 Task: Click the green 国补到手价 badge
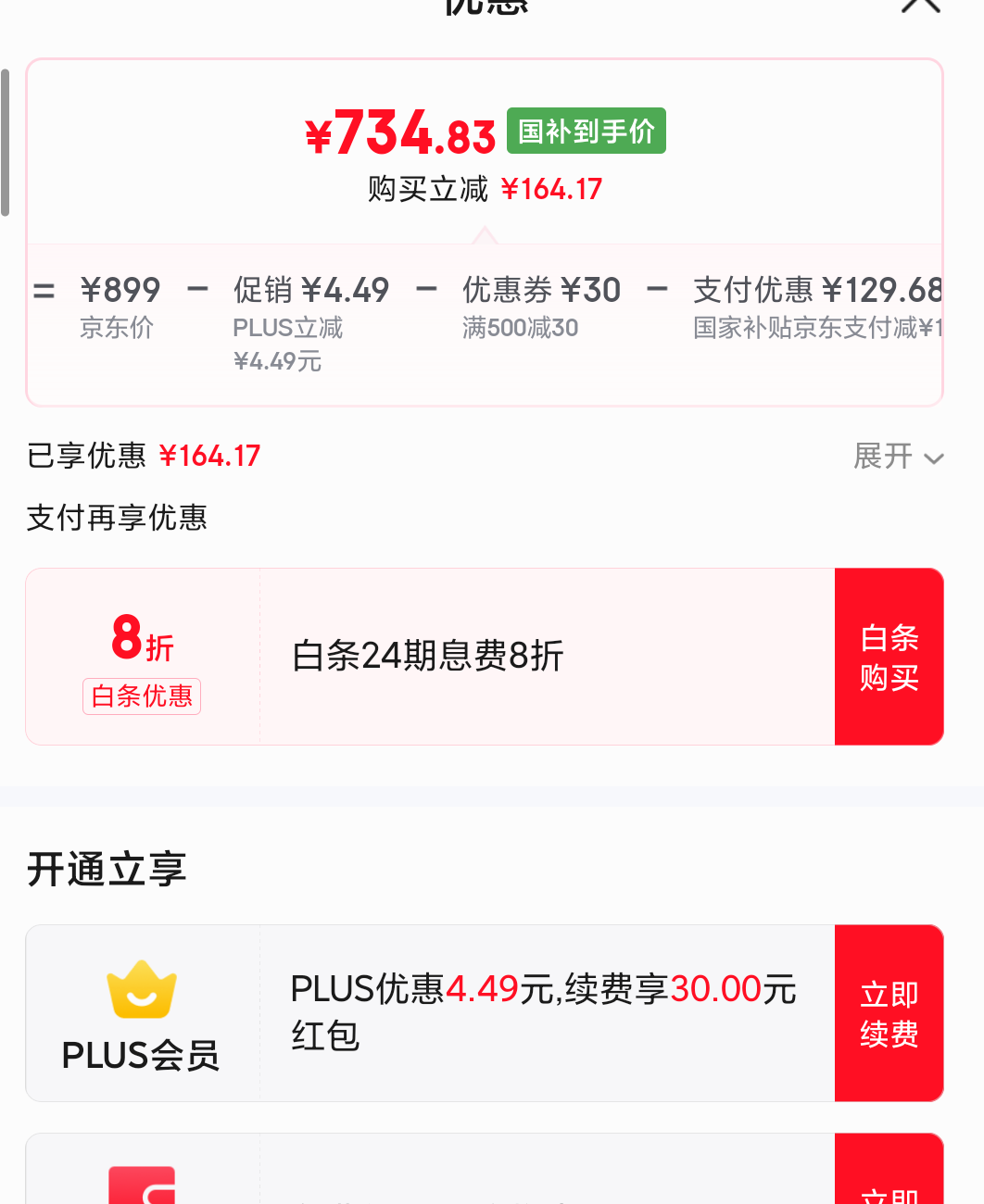point(586,131)
